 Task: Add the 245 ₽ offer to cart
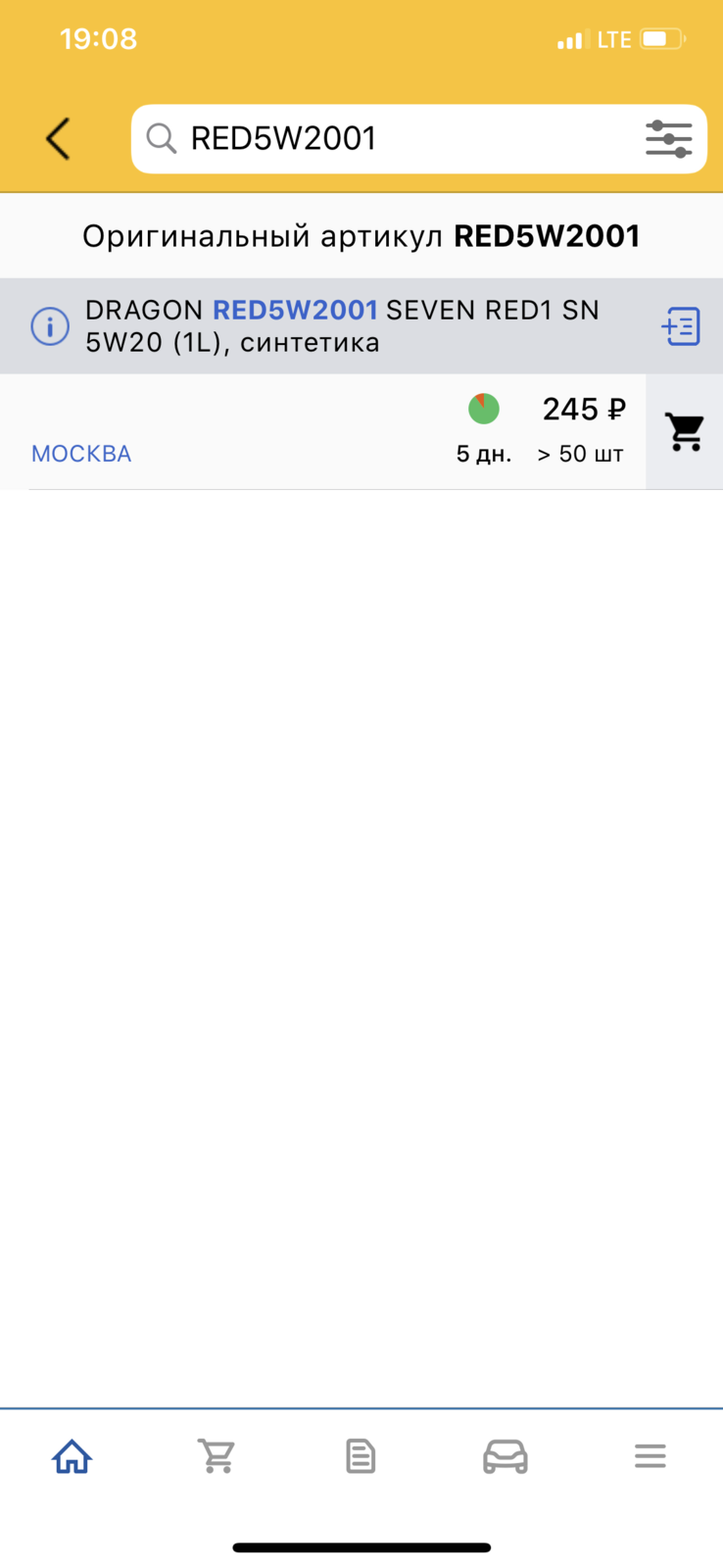coord(685,431)
